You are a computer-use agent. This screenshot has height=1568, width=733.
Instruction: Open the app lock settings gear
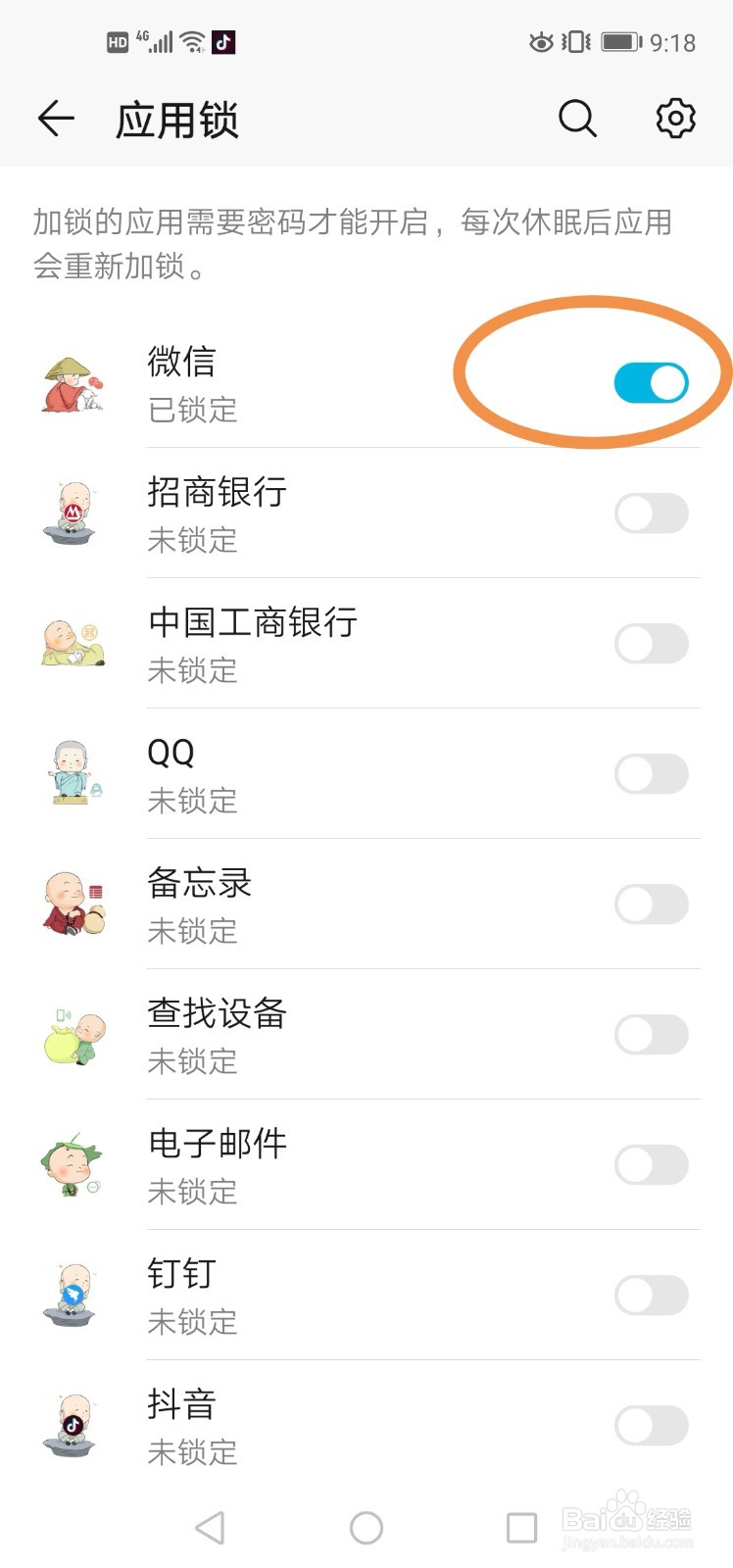pyautogui.click(x=674, y=118)
